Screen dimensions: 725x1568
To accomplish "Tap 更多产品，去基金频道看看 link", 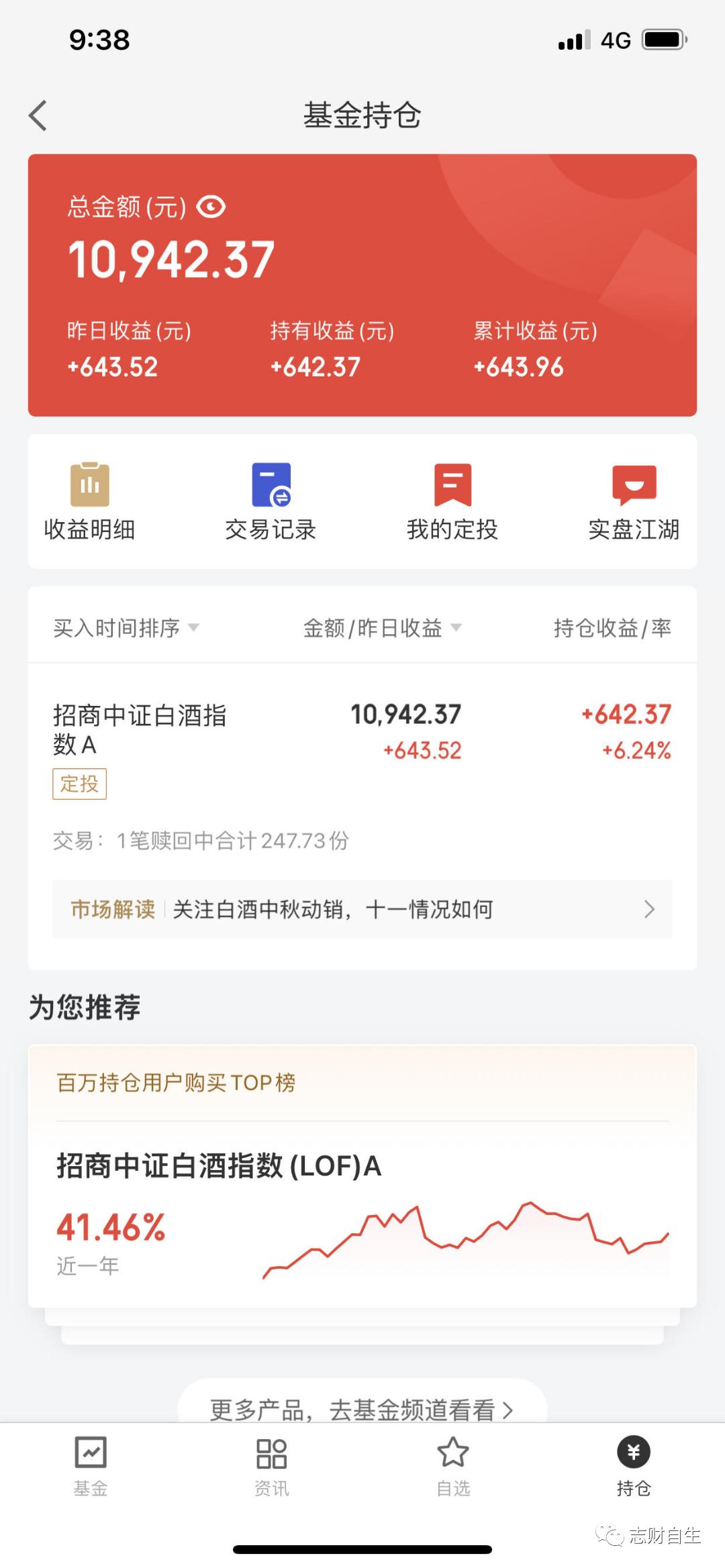I will click(362, 1408).
